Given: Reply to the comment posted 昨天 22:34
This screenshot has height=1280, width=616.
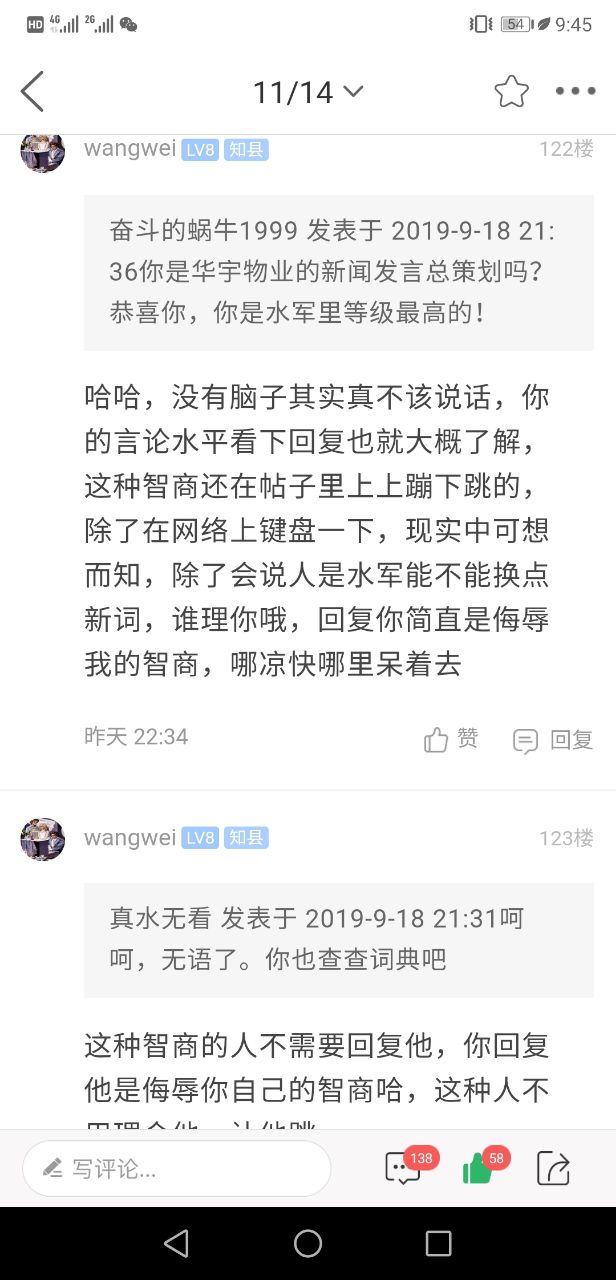Looking at the screenshot, I should [x=553, y=740].
